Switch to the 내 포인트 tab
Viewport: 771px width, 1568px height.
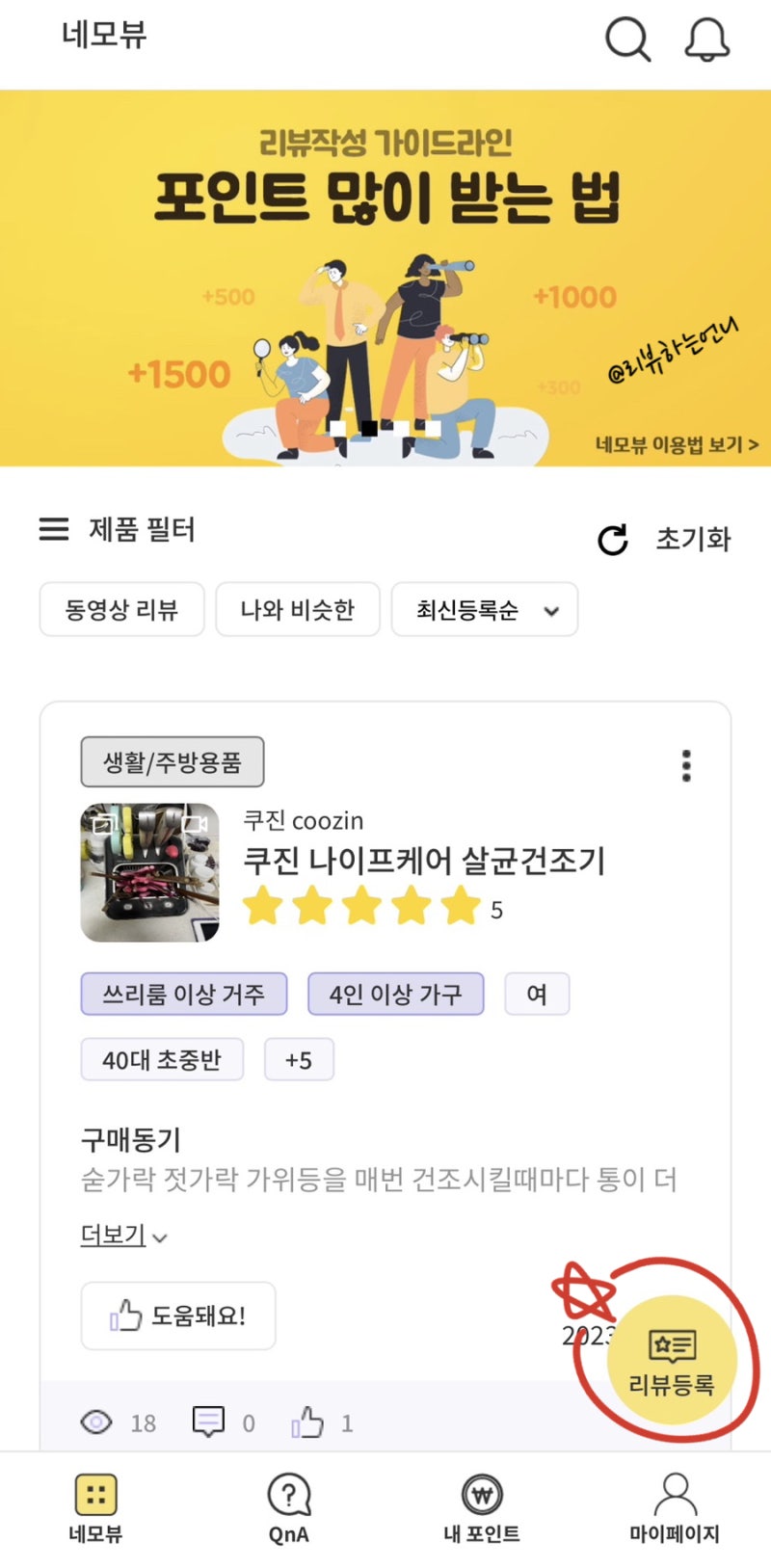[x=482, y=1508]
